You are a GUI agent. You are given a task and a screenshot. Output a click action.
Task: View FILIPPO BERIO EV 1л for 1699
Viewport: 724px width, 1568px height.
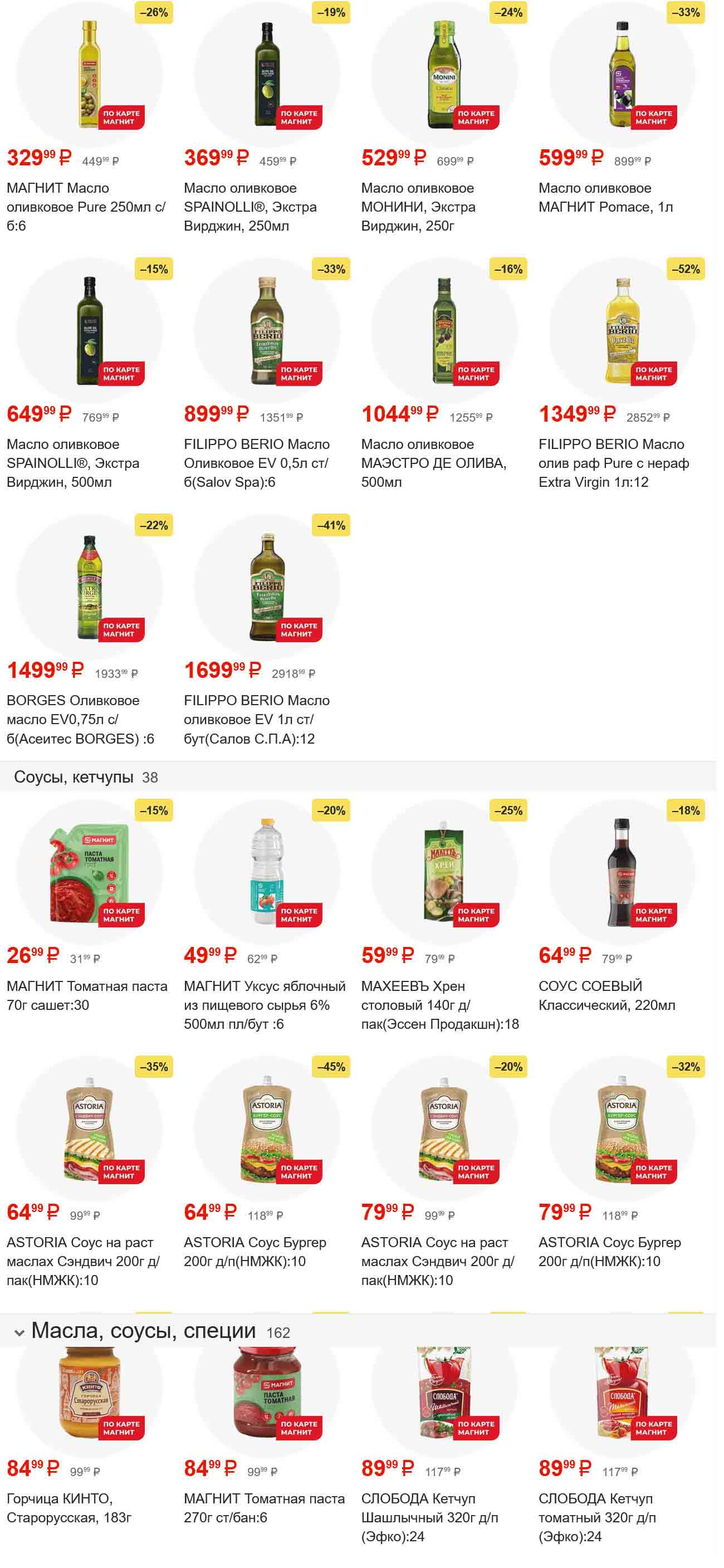[x=266, y=588]
